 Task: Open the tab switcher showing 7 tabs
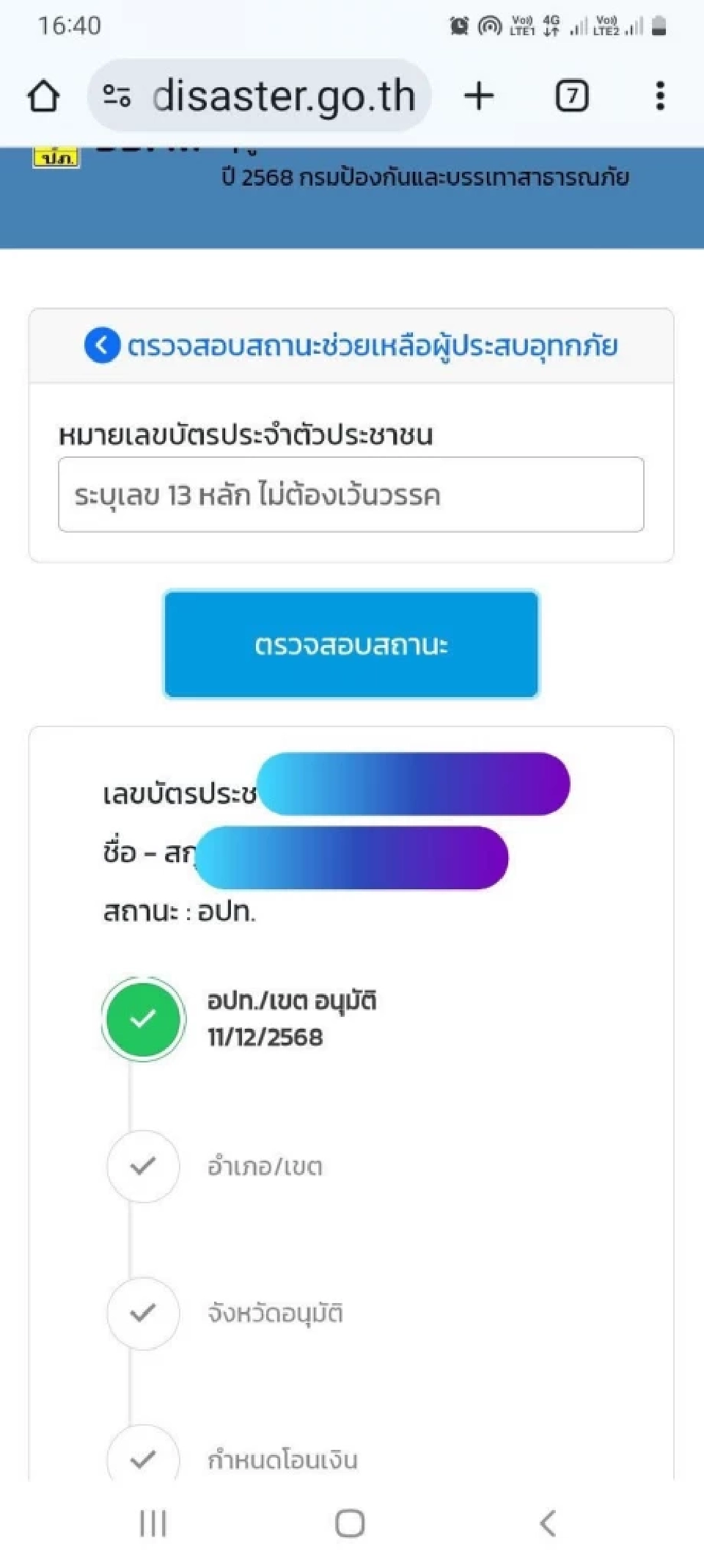(x=571, y=94)
